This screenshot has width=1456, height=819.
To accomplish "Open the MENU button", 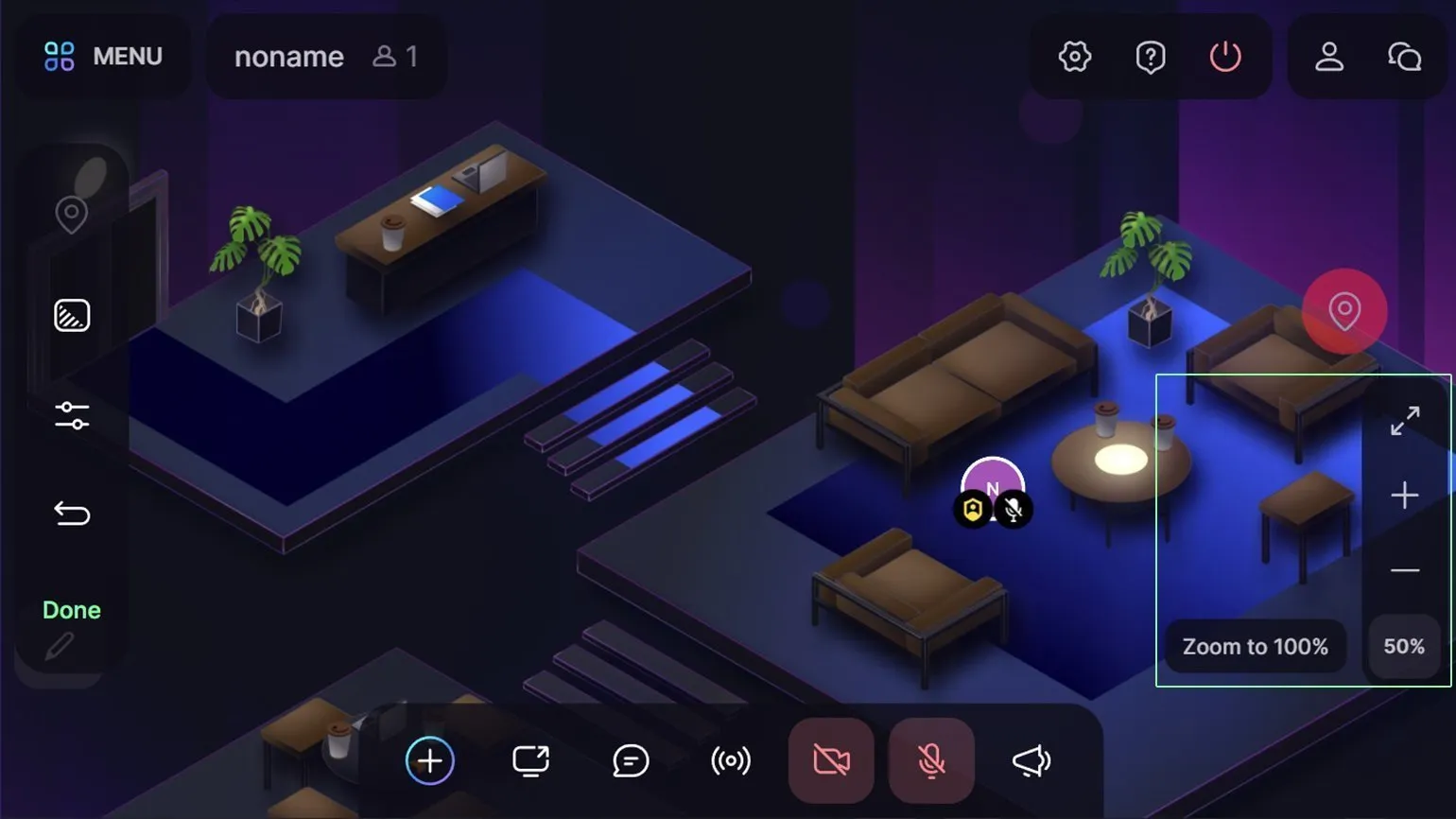I will point(103,57).
